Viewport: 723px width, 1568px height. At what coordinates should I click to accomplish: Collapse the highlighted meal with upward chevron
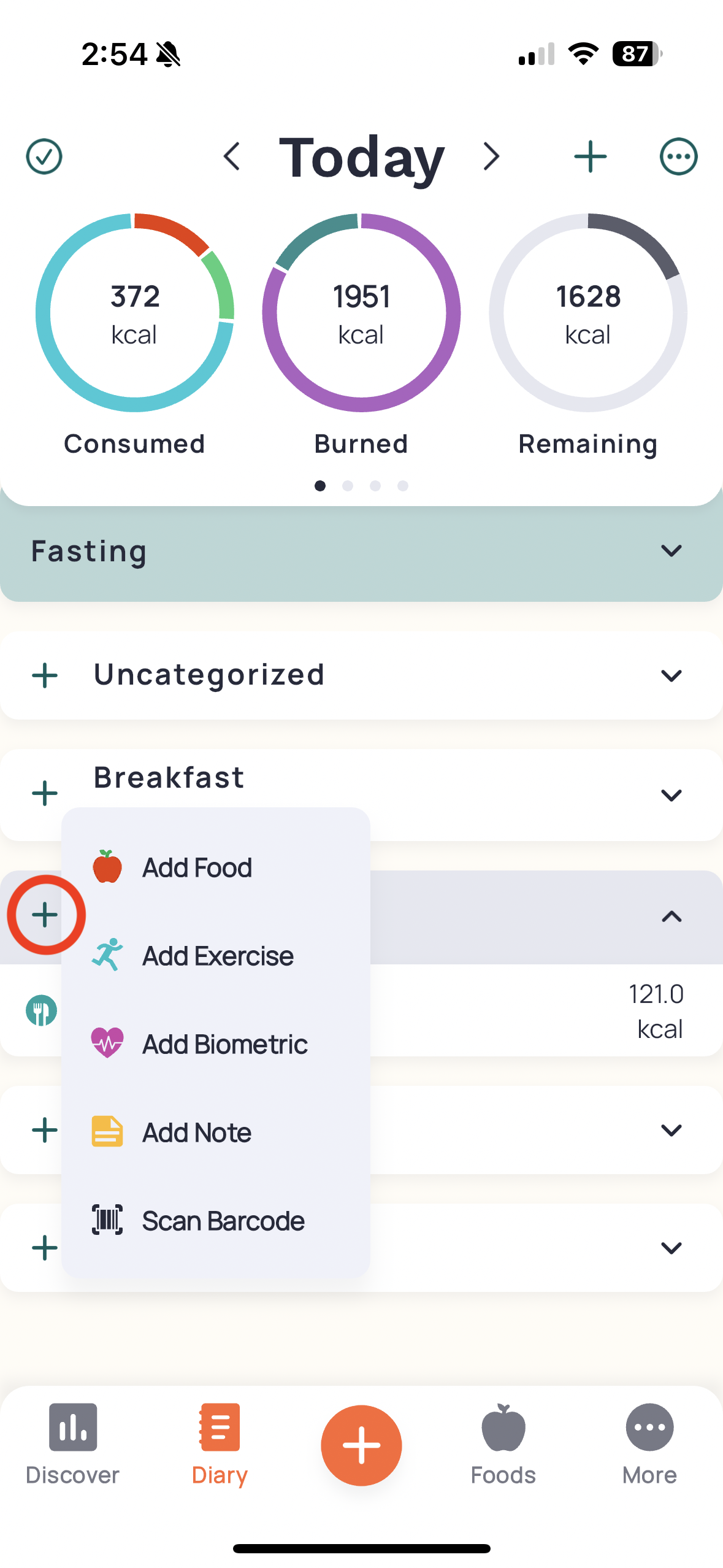[x=671, y=917]
